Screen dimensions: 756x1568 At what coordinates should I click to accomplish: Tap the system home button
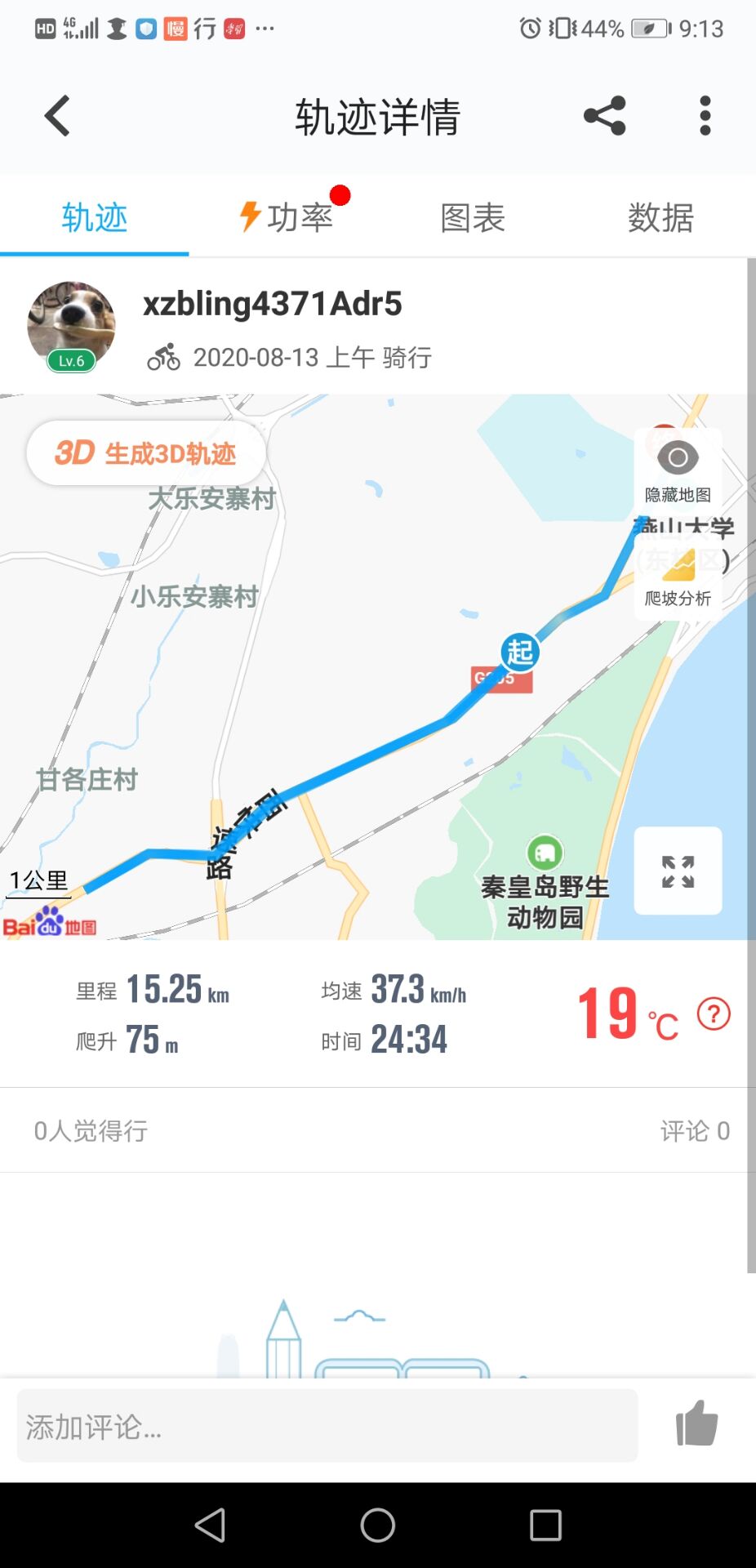[x=377, y=1525]
